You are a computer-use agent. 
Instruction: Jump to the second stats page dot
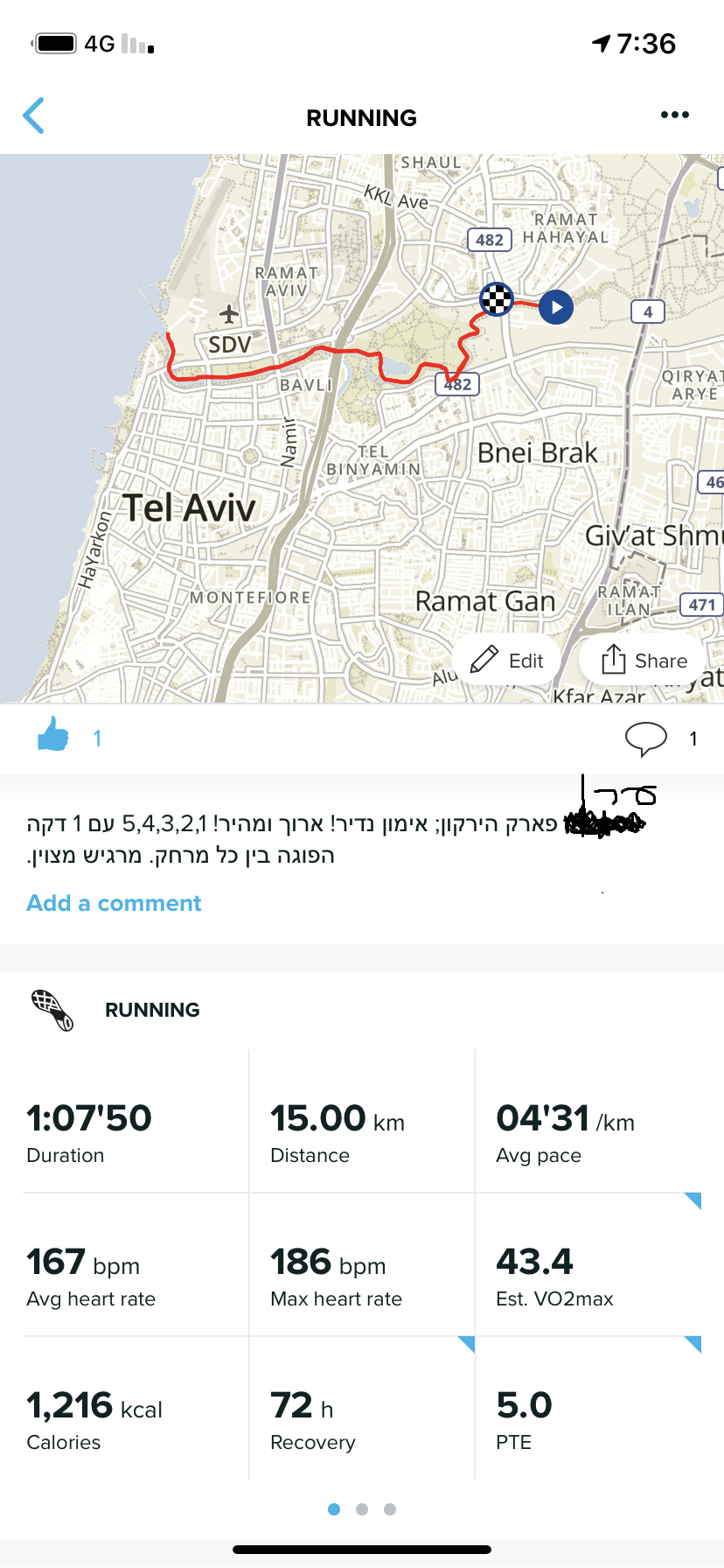(x=362, y=1508)
